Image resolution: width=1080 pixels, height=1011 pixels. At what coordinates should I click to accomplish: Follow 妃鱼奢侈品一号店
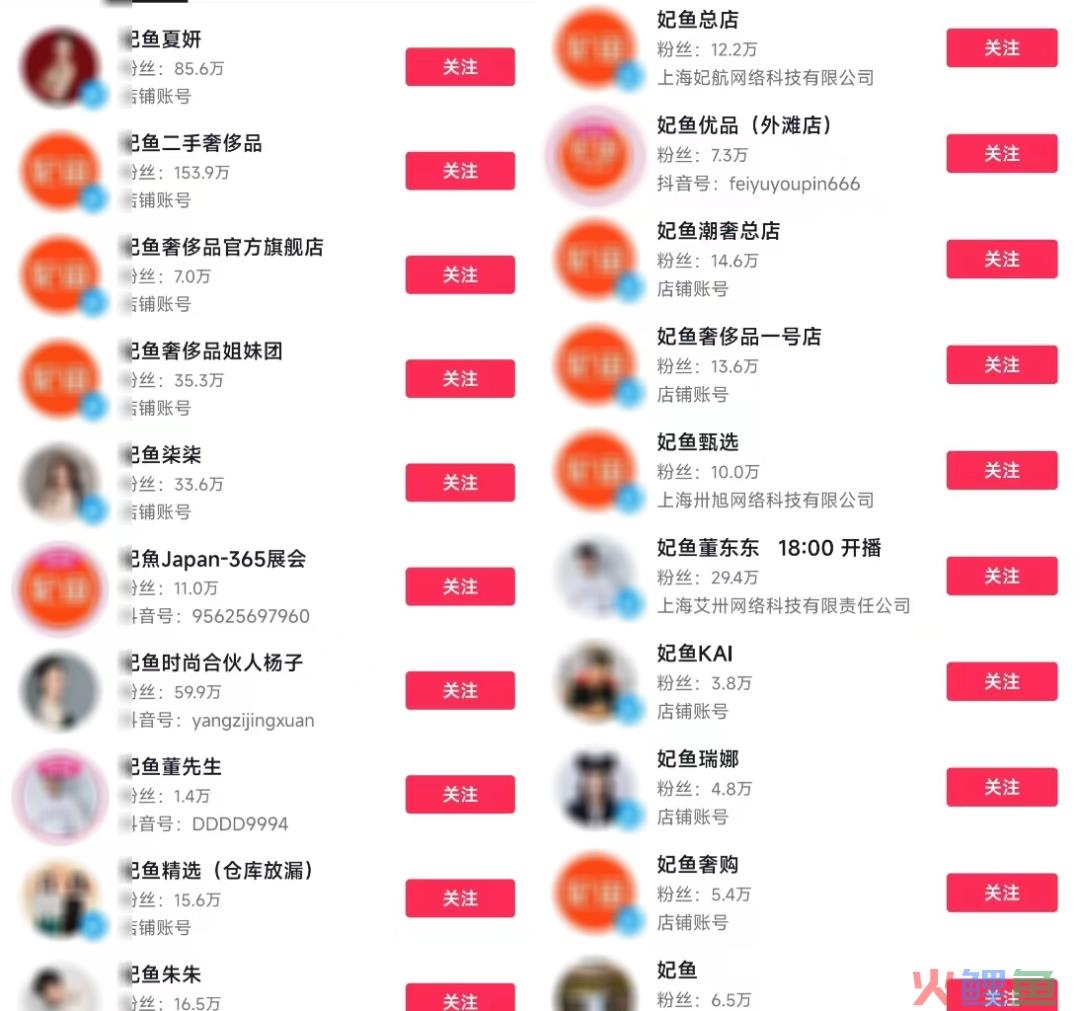tap(1001, 365)
